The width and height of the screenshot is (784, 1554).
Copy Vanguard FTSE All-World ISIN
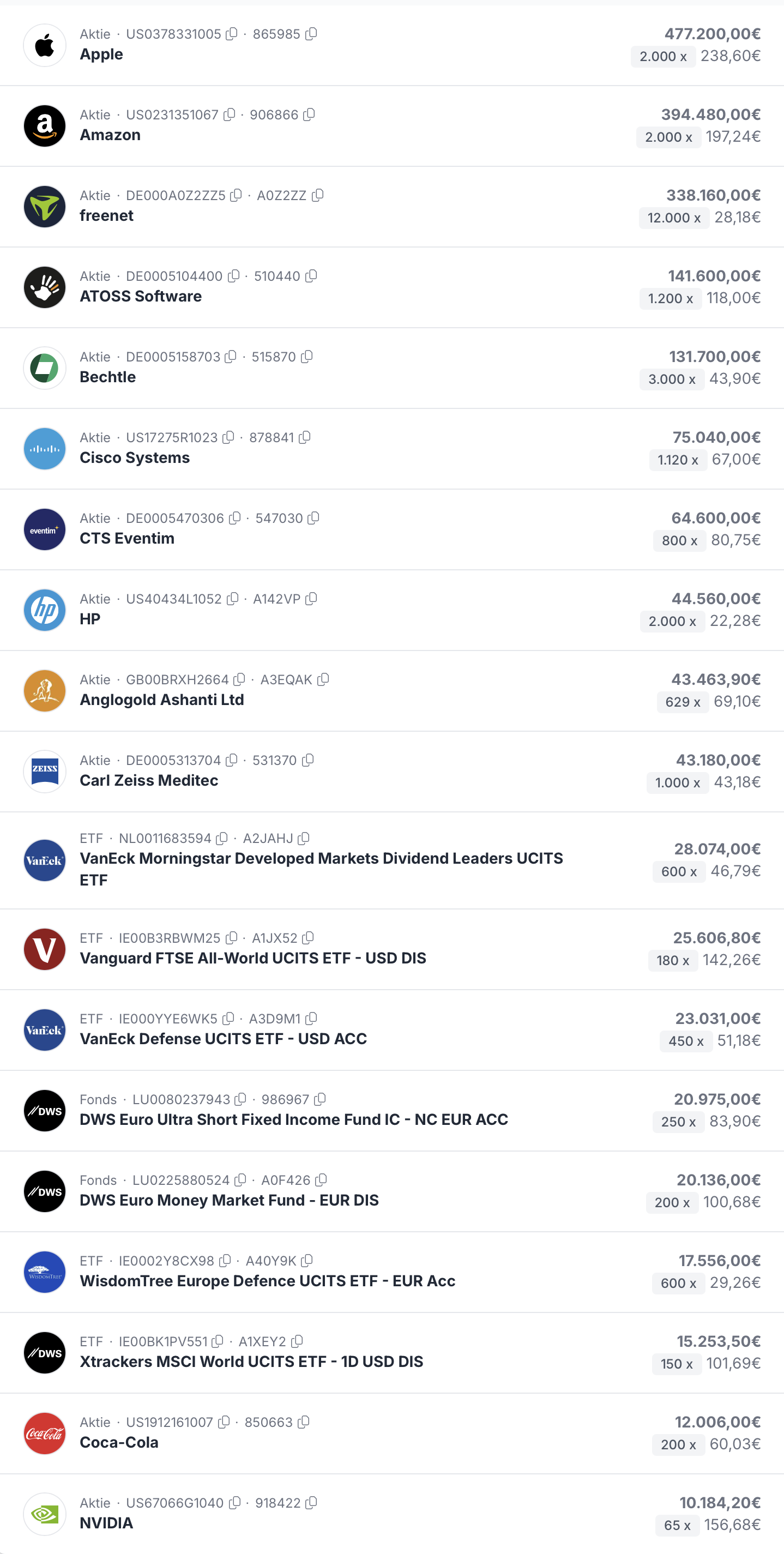[x=231, y=938]
